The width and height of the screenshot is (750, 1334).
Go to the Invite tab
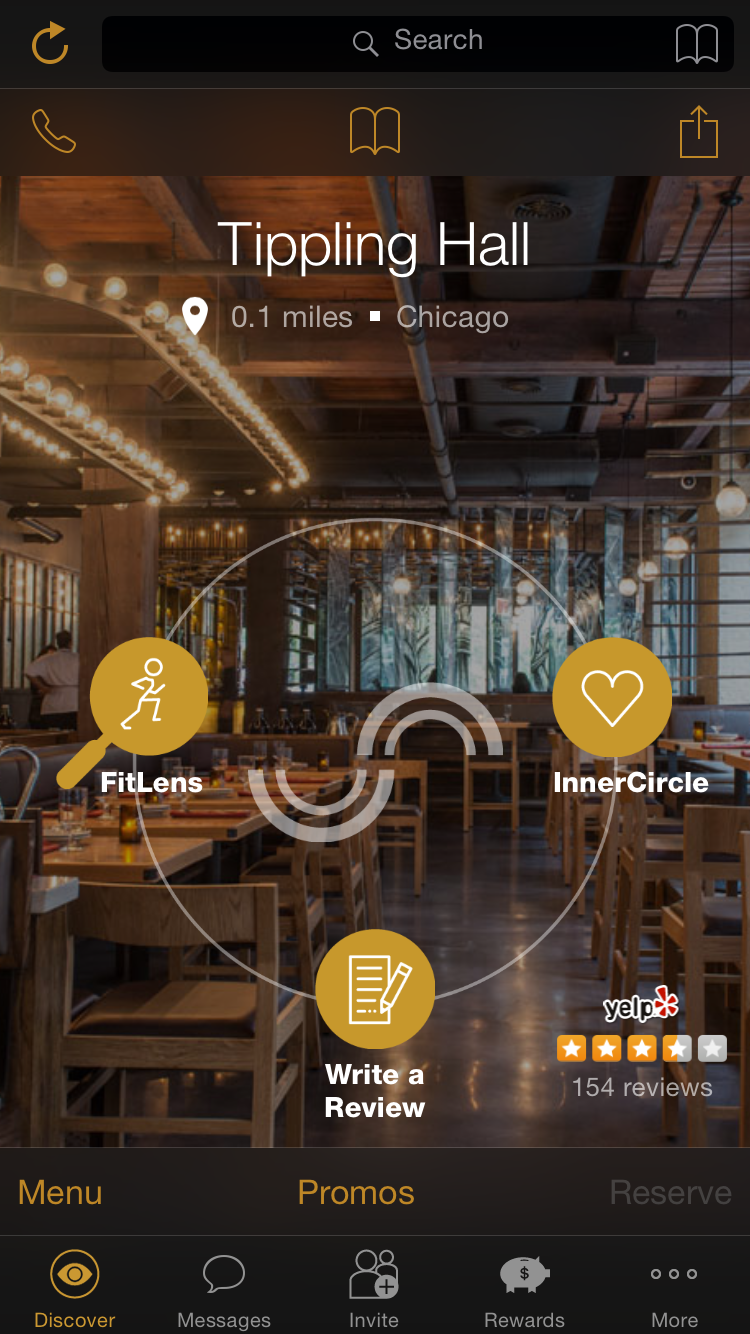[374, 1288]
